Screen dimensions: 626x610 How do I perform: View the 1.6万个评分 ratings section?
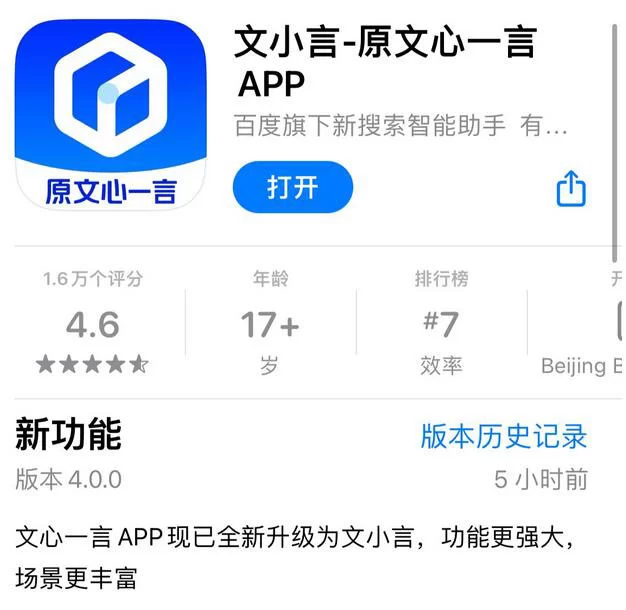(x=92, y=323)
